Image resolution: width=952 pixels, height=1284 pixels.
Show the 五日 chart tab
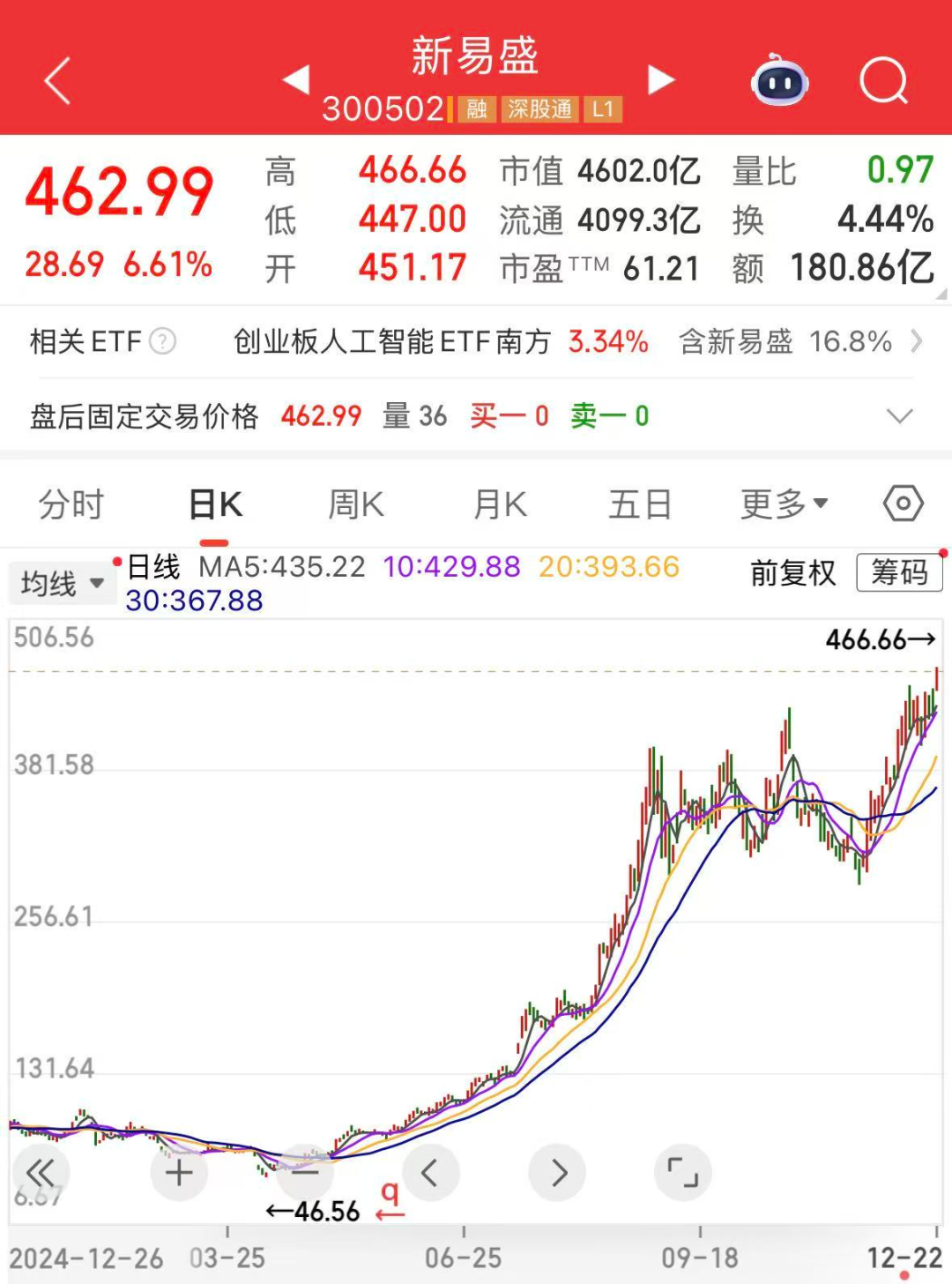click(640, 504)
